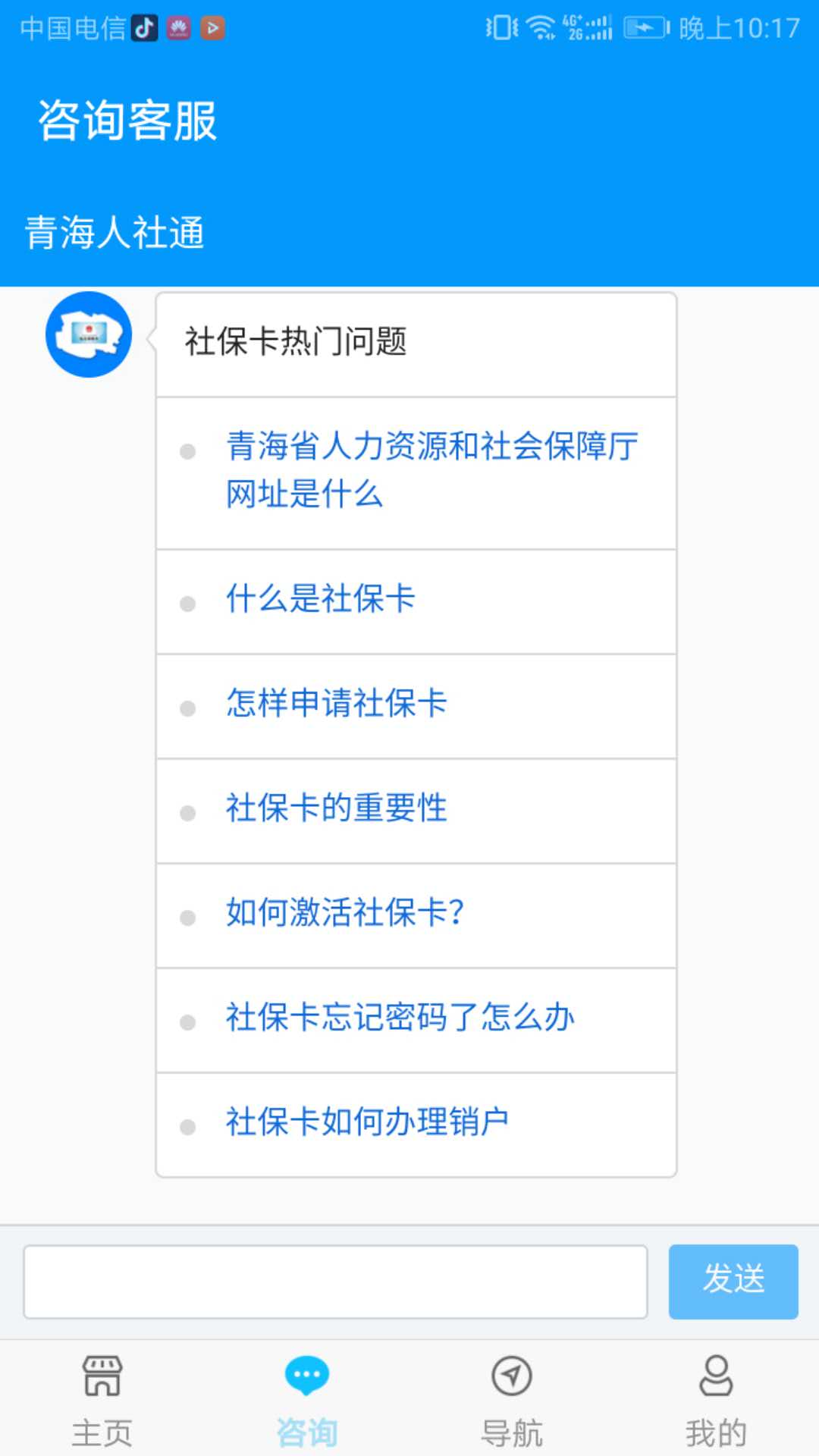The height and width of the screenshot is (1456, 819).
Task: Open 社保卡忘记密码了怎么办 question
Action: (400, 1019)
